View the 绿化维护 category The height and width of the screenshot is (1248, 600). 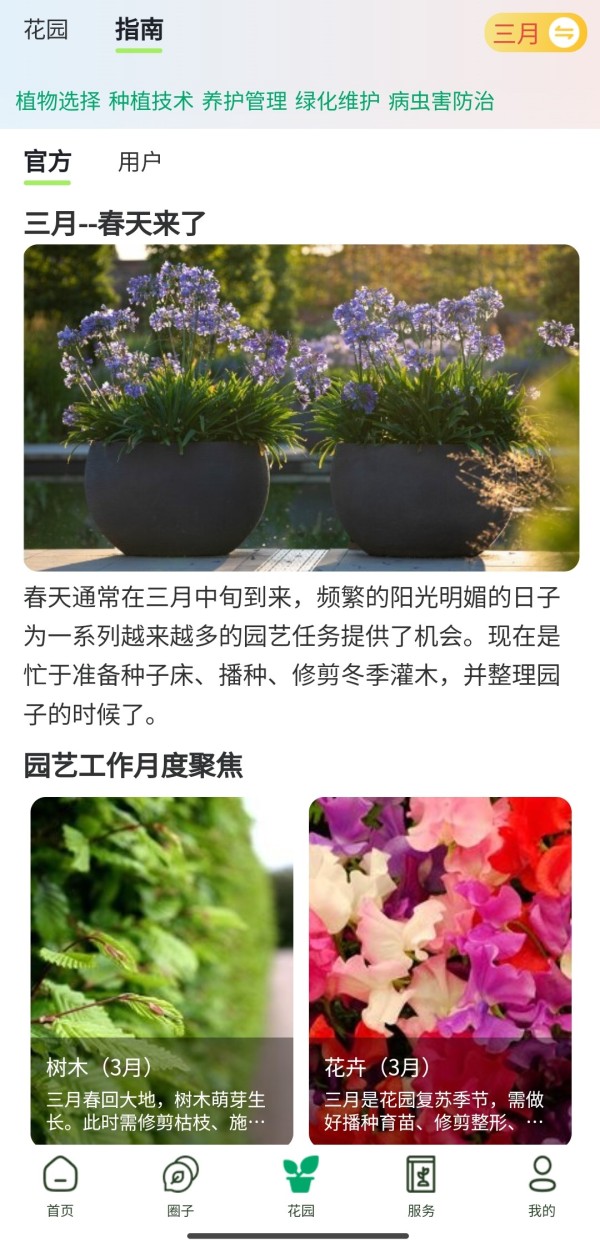pyautogui.click(x=337, y=101)
